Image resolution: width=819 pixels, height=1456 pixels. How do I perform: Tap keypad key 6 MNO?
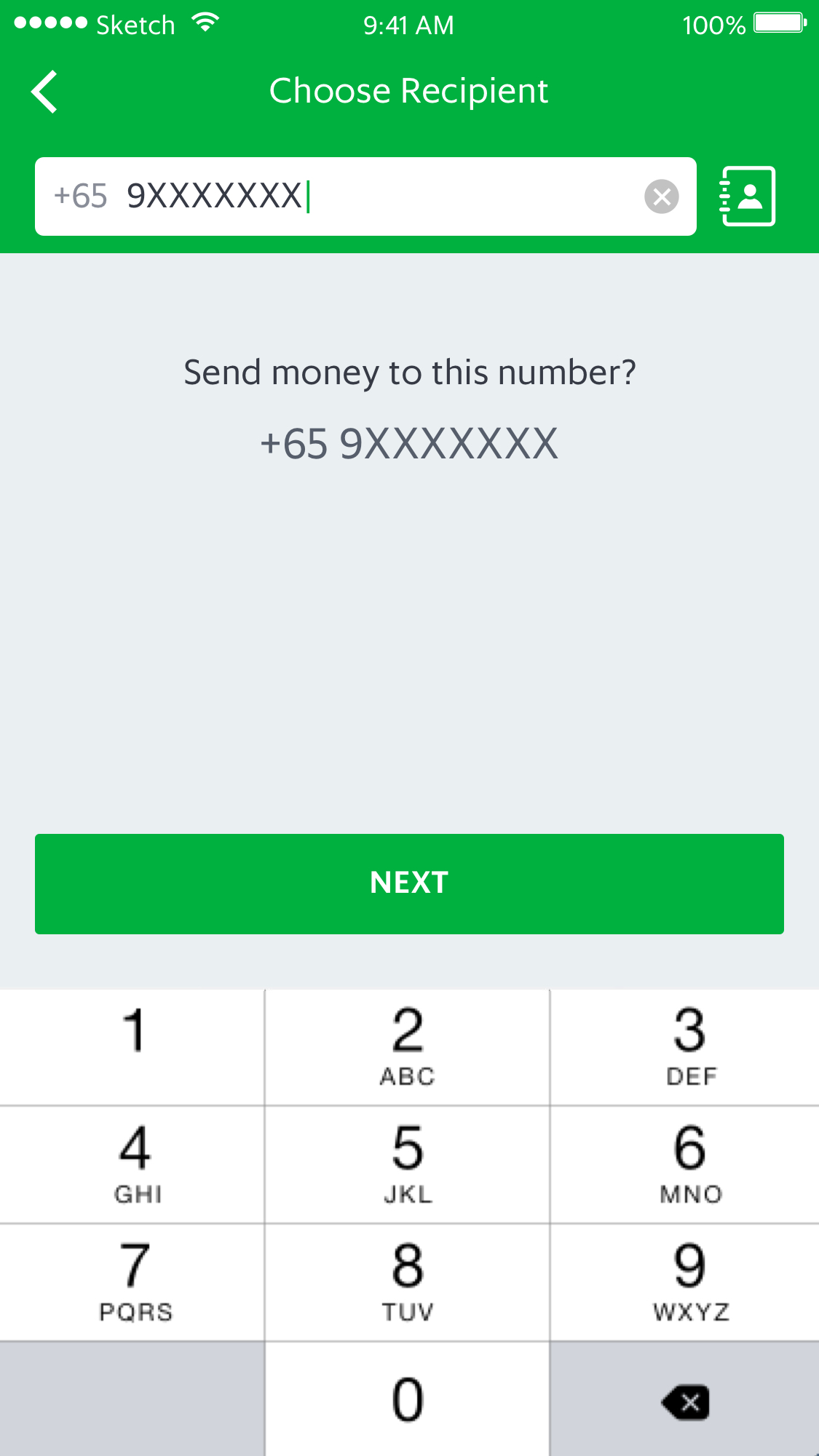[x=689, y=1164]
